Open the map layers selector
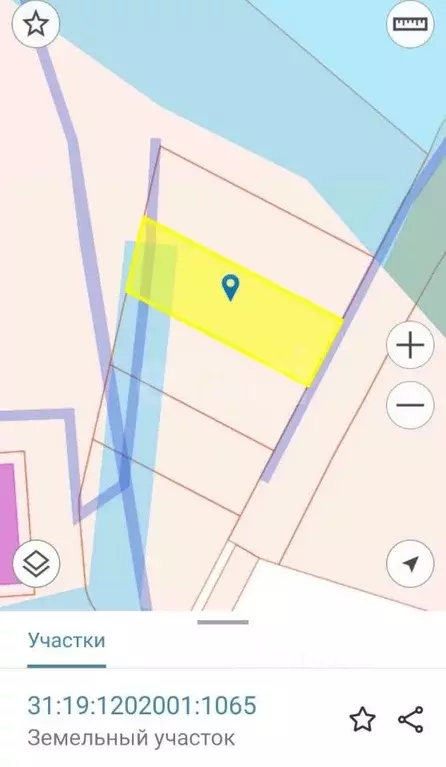 click(36, 564)
